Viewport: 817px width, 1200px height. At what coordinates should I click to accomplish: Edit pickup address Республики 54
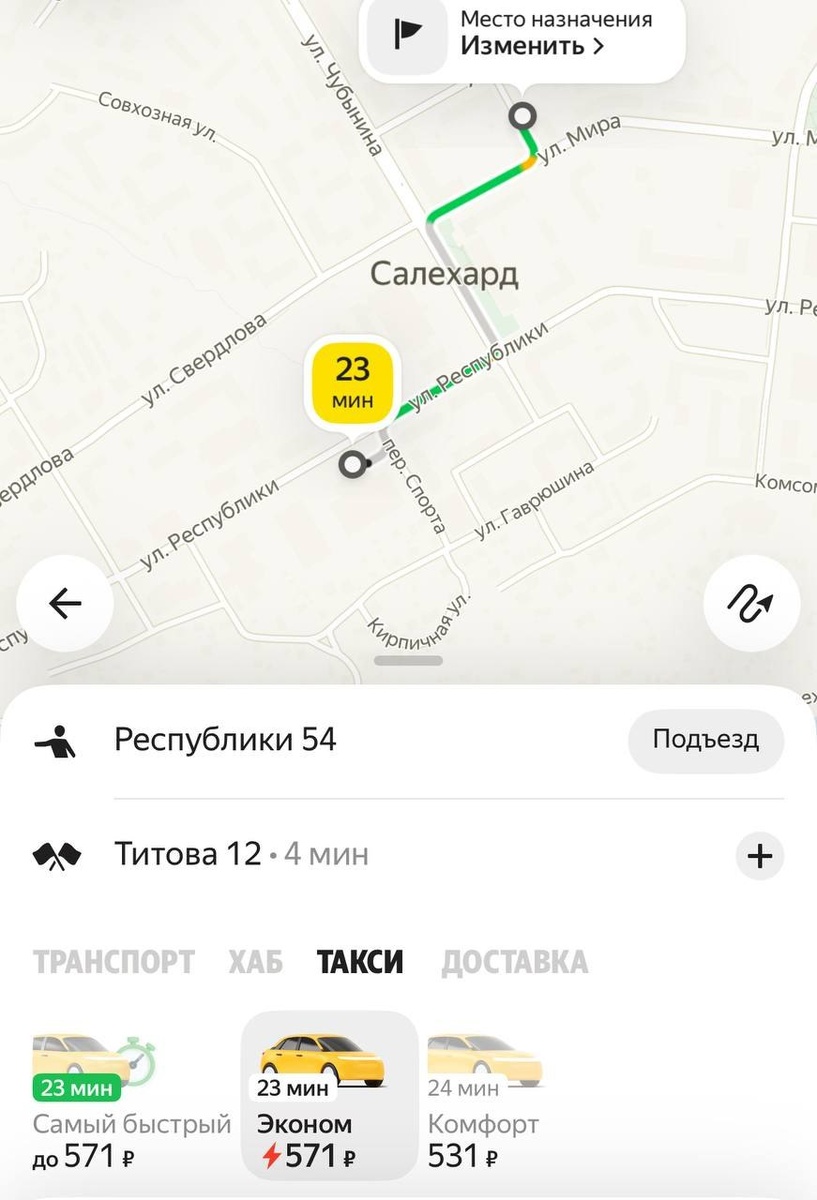(225, 740)
